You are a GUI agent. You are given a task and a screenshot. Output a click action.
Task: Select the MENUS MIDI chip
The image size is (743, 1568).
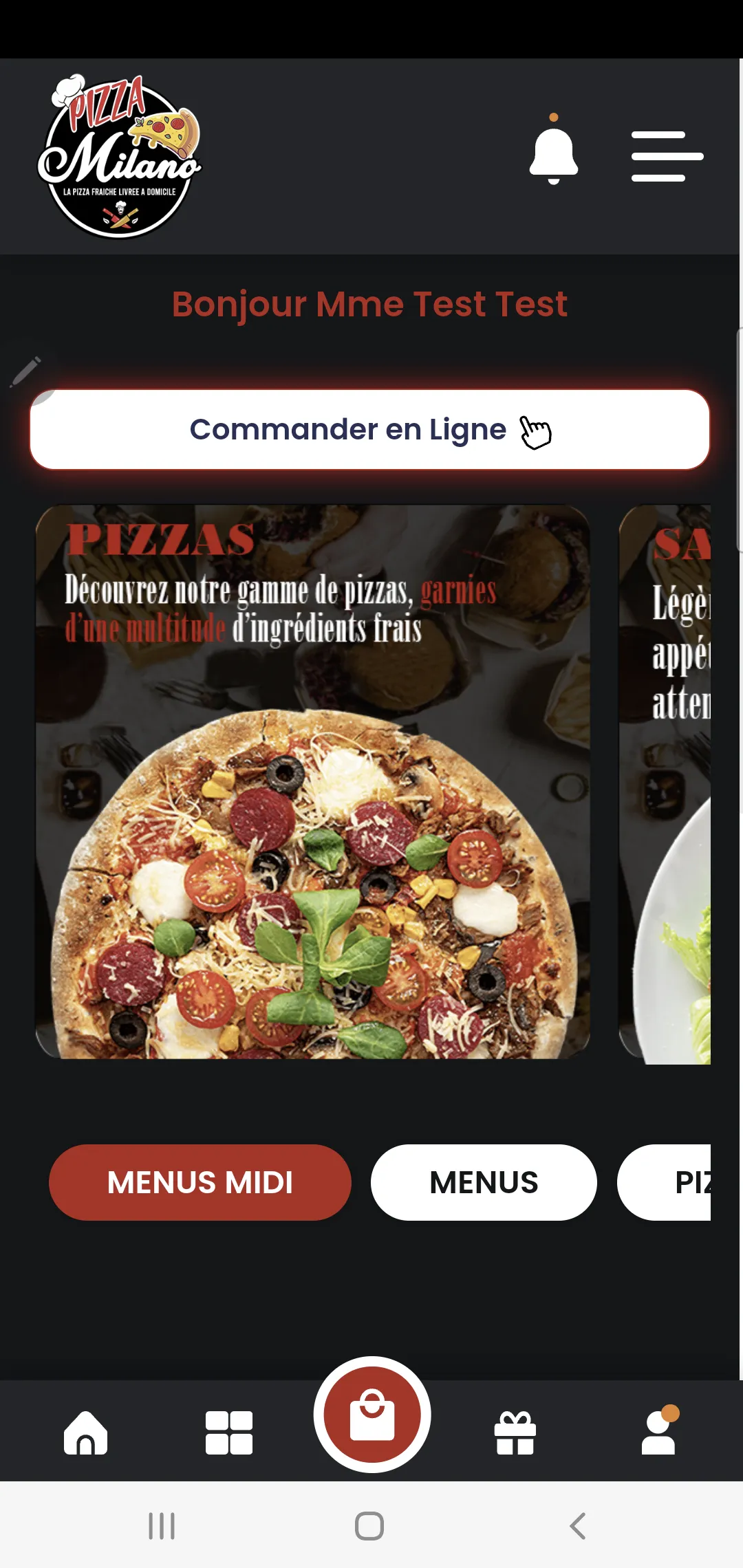pos(200,1183)
